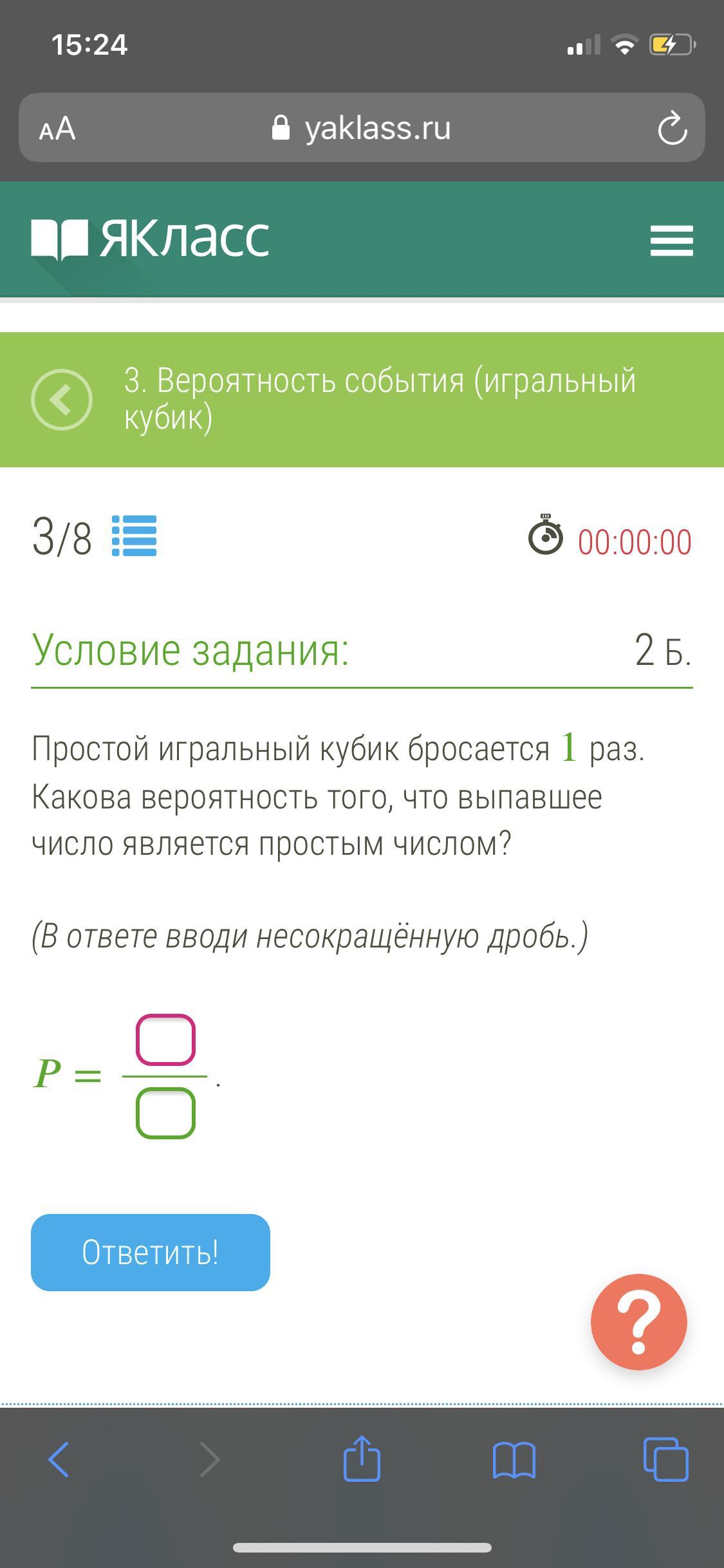Submit answer with the Ответить! button
Screen dimensions: 724x1568
tap(151, 1252)
